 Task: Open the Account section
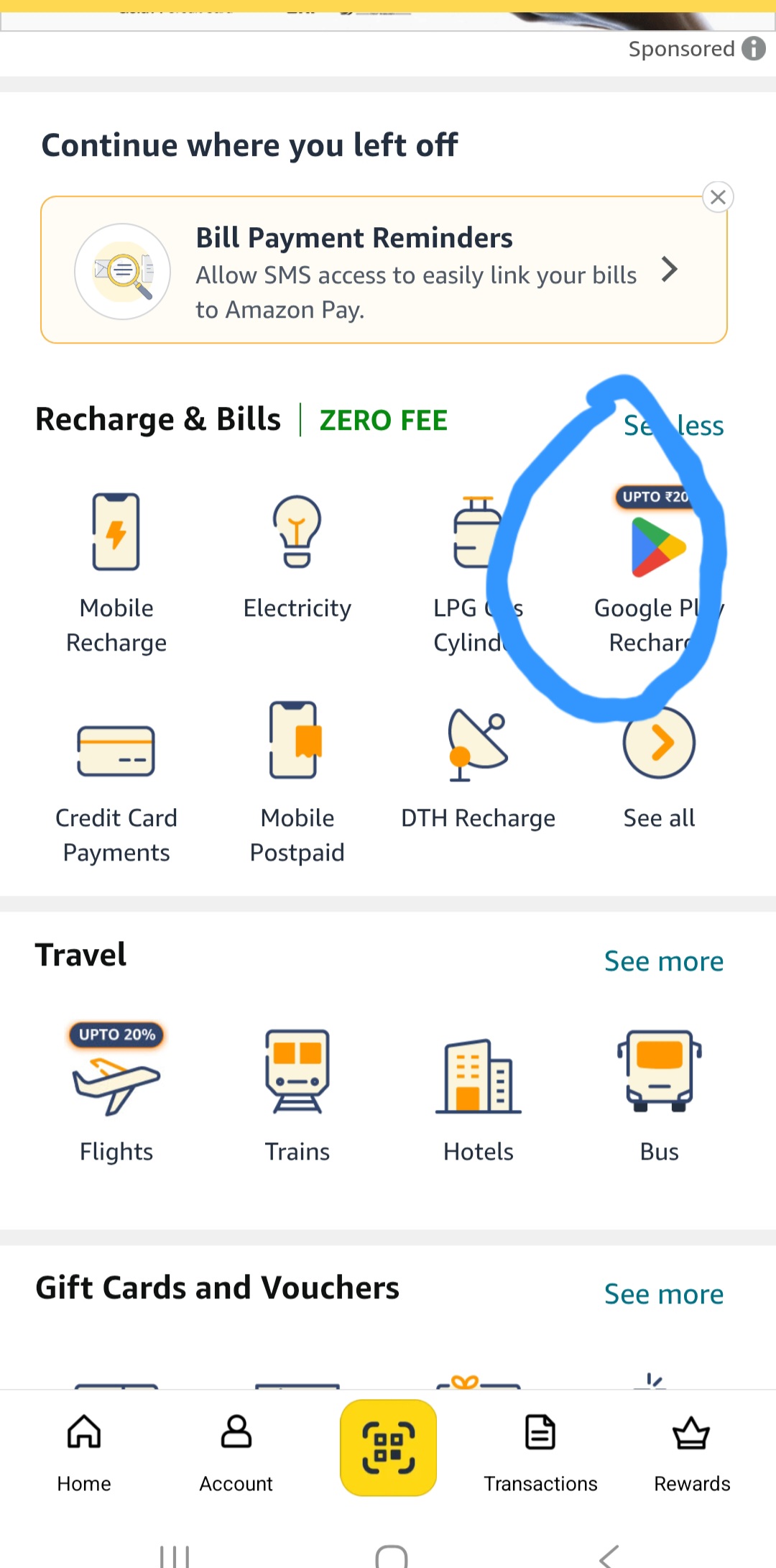click(236, 1452)
